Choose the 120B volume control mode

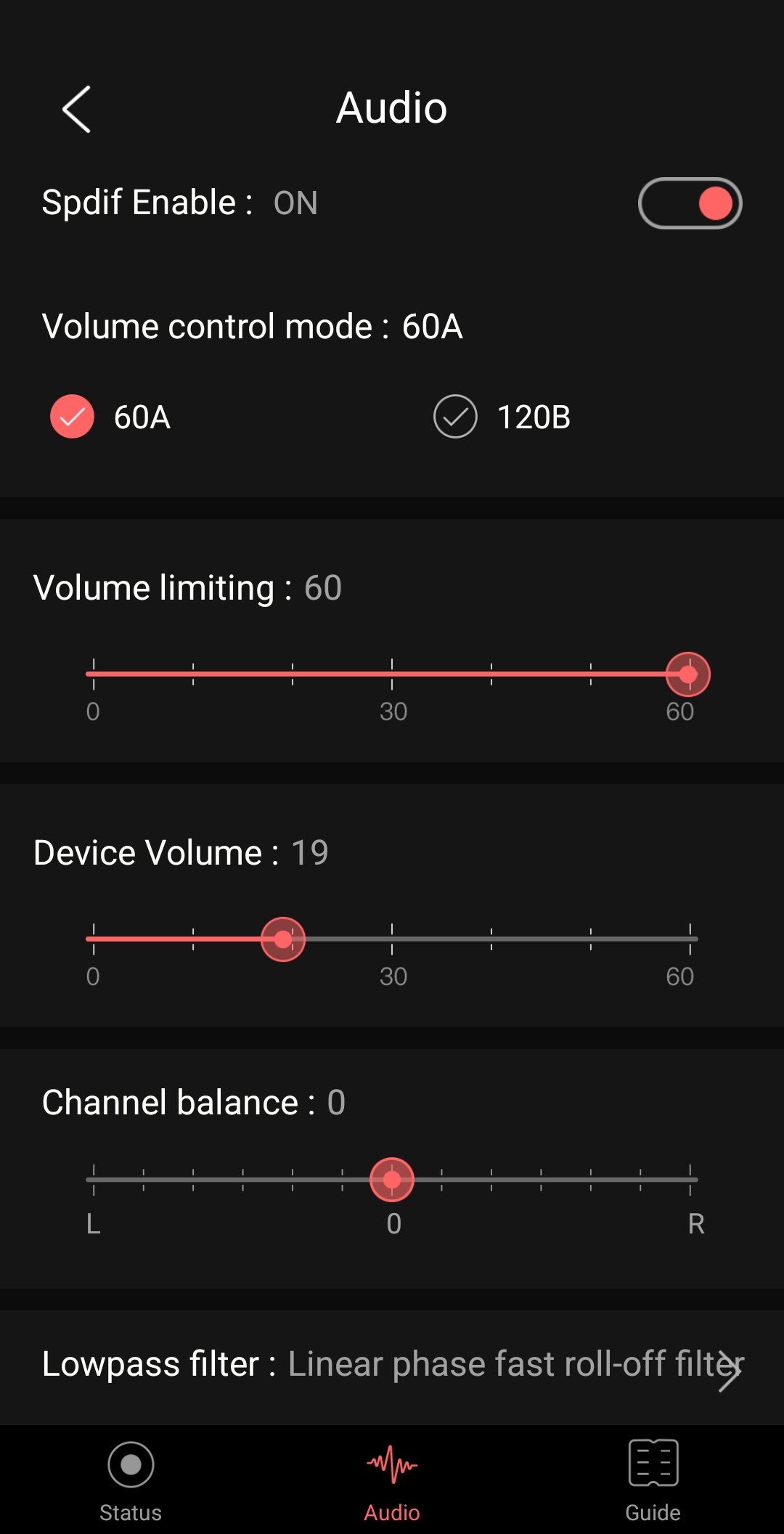[455, 417]
